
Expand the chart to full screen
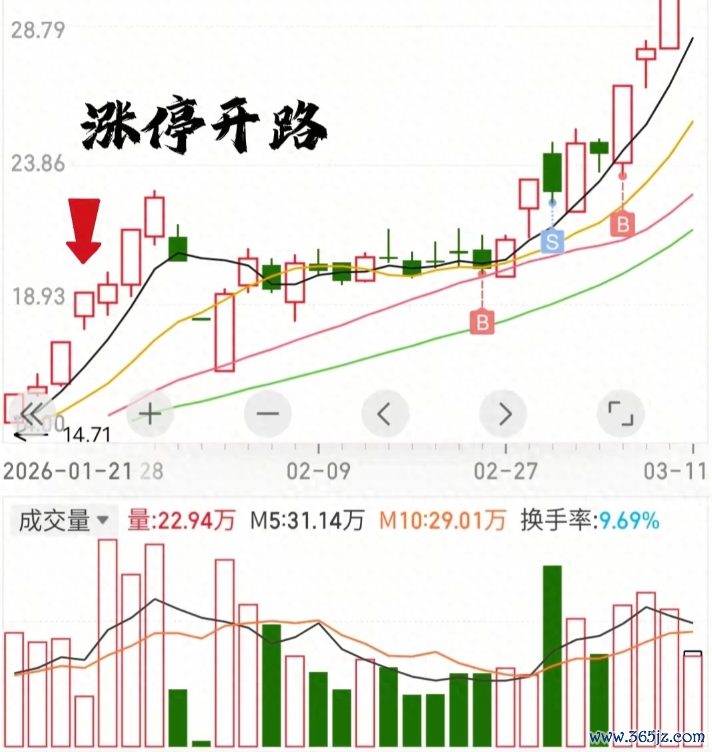click(621, 413)
